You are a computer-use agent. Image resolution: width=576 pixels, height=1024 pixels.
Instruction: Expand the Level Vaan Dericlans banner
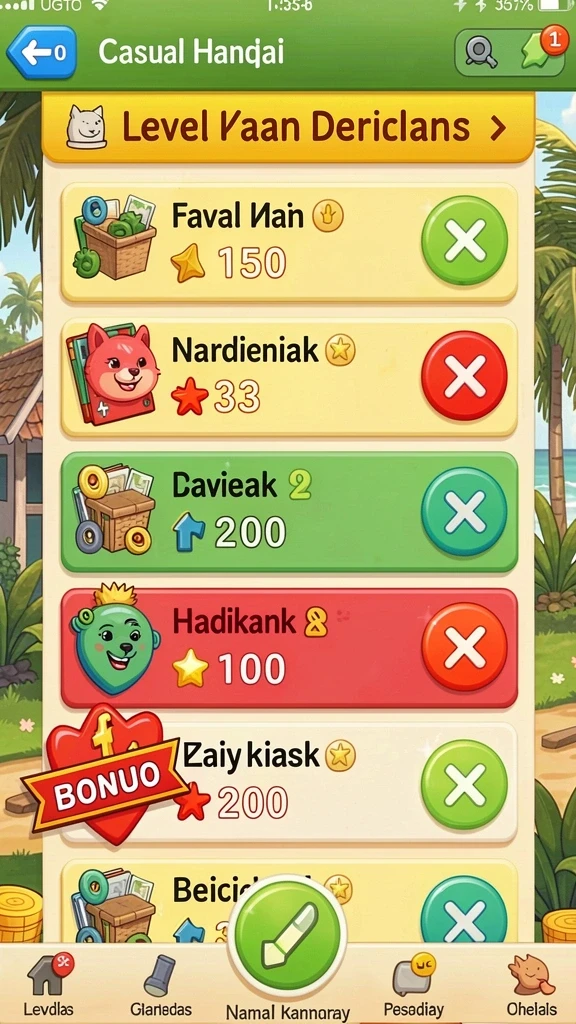[x=288, y=128]
